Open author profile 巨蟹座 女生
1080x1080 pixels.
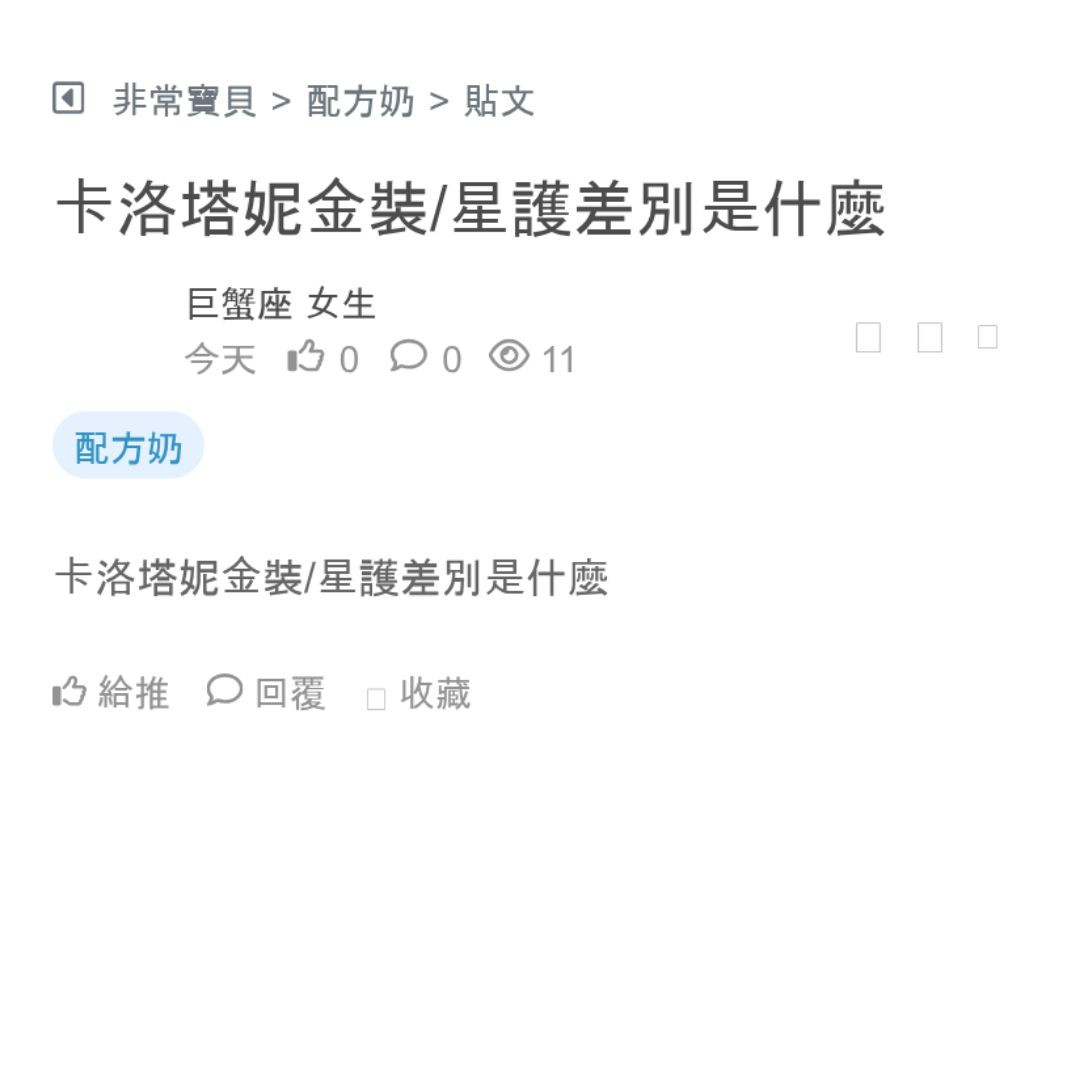(281, 303)
